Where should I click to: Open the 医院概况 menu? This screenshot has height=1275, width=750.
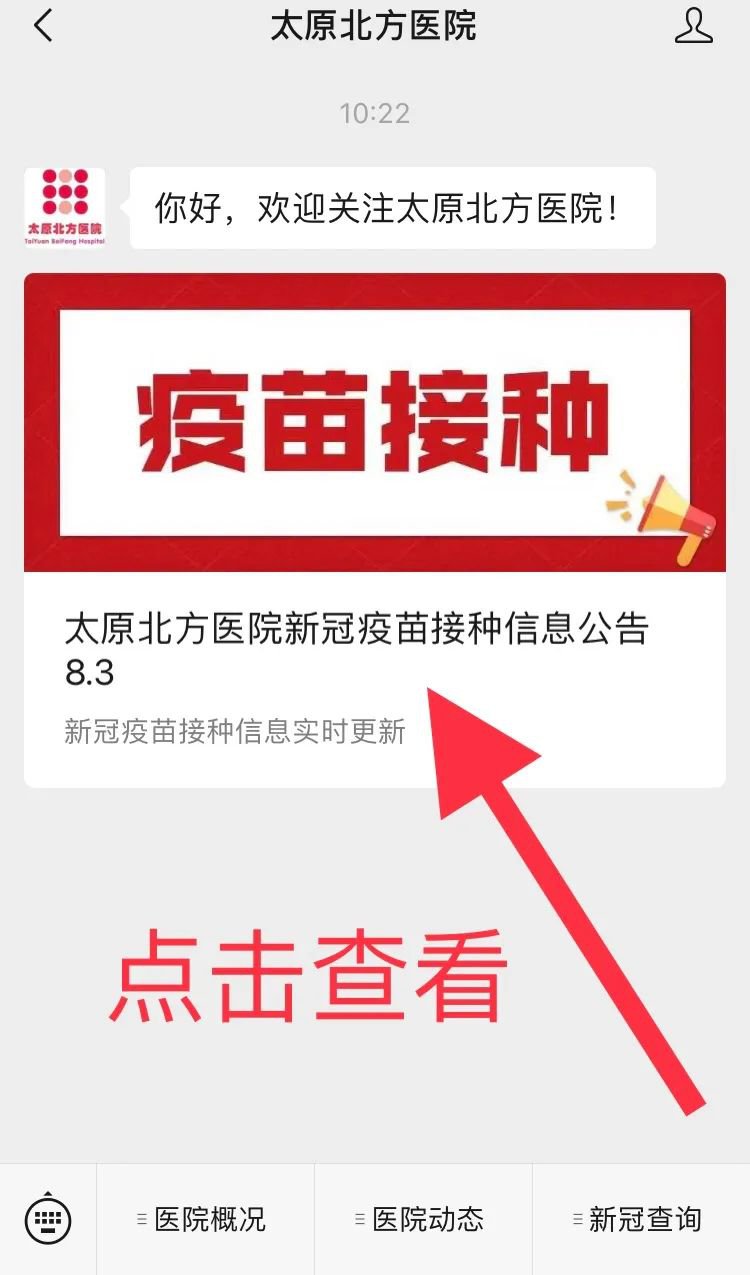[205, 1219]
